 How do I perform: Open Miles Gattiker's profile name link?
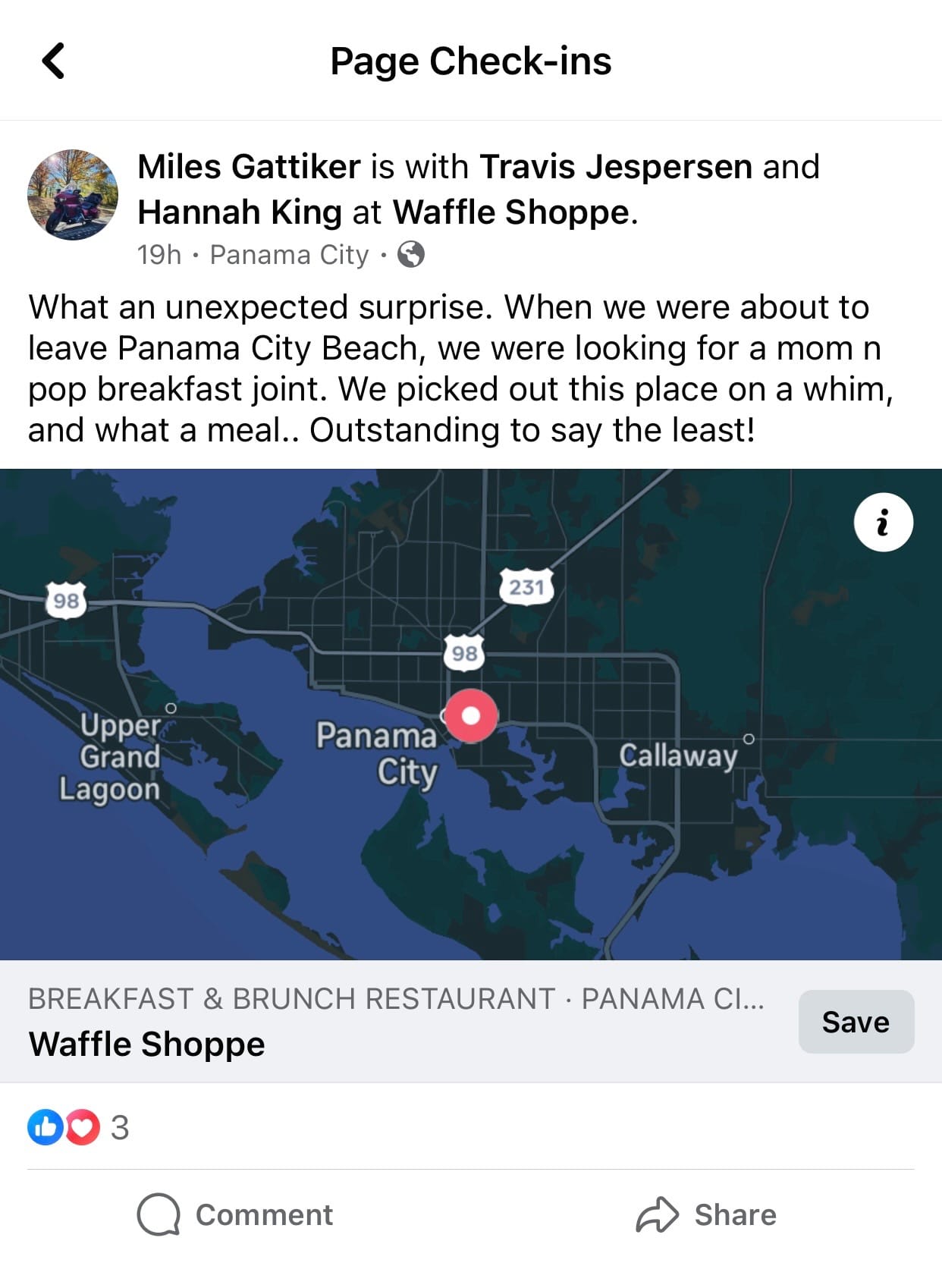coord(249,167)
